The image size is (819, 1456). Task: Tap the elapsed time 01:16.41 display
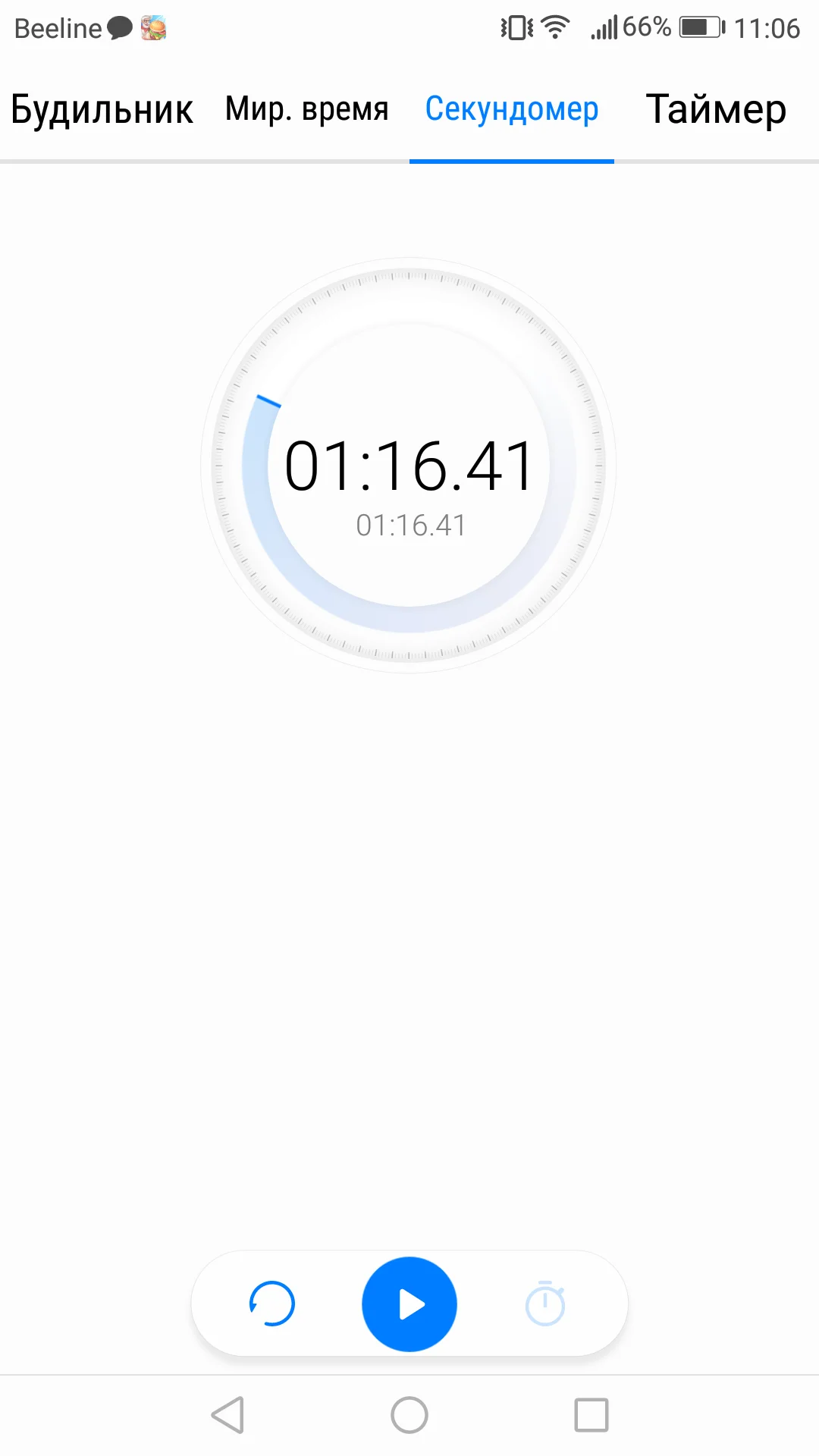409,466
